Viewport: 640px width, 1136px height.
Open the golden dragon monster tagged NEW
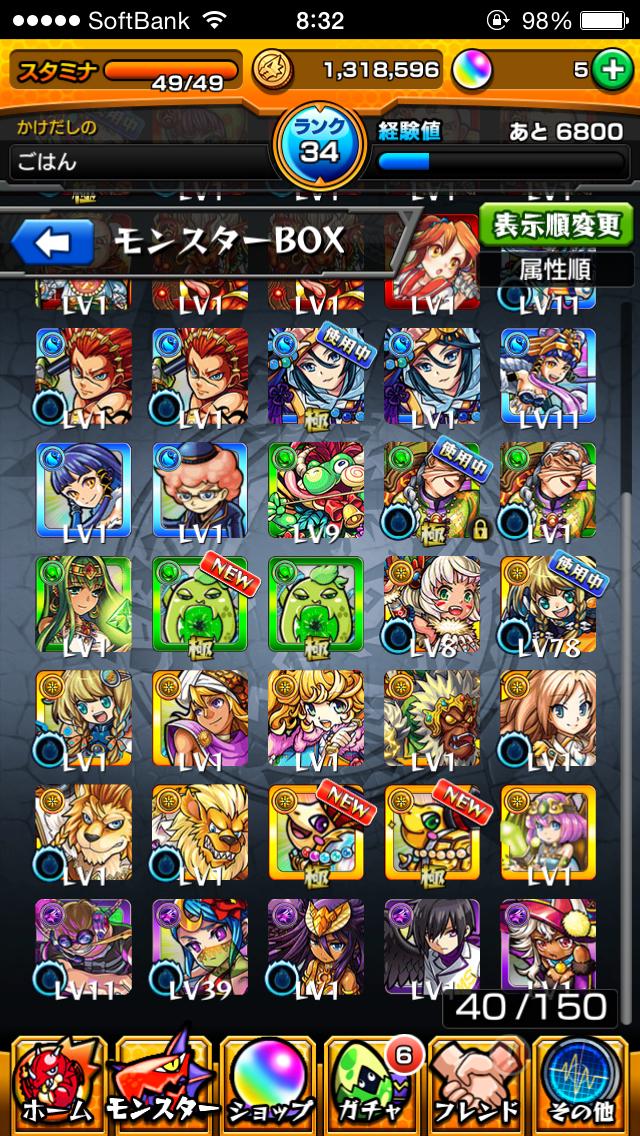point(433,832)
